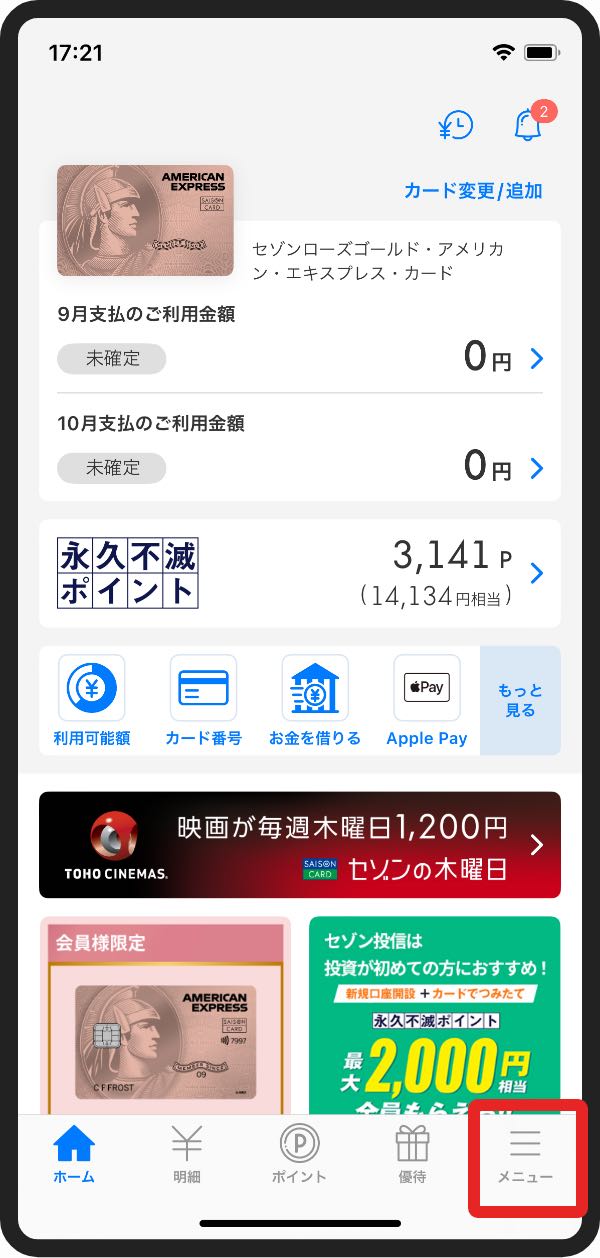600x1258 pixels.
Task: Tap もっと見る to see more shortcuts
Action: 520,701
